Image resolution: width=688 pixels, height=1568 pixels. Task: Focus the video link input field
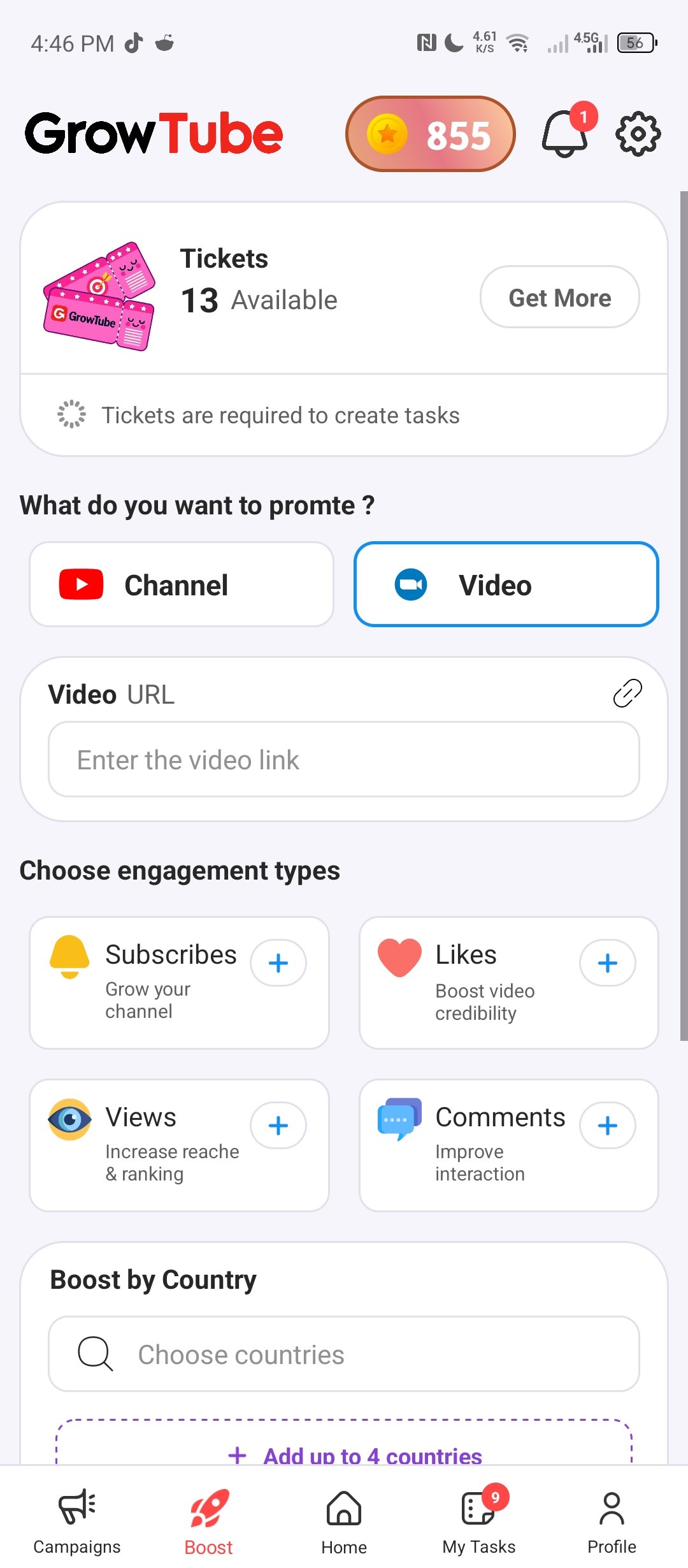[x=344, y=759]
